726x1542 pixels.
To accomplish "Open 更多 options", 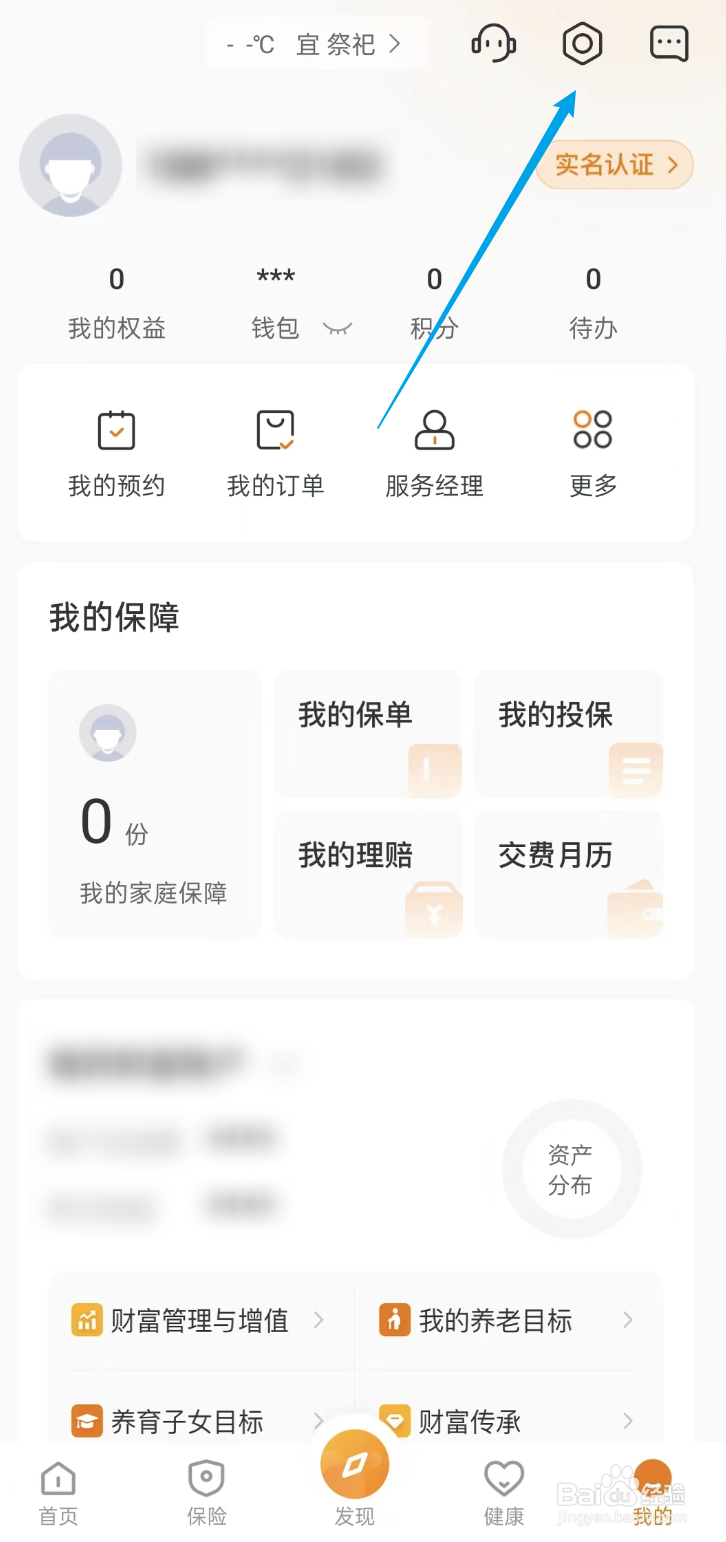I will coord(593,454).
